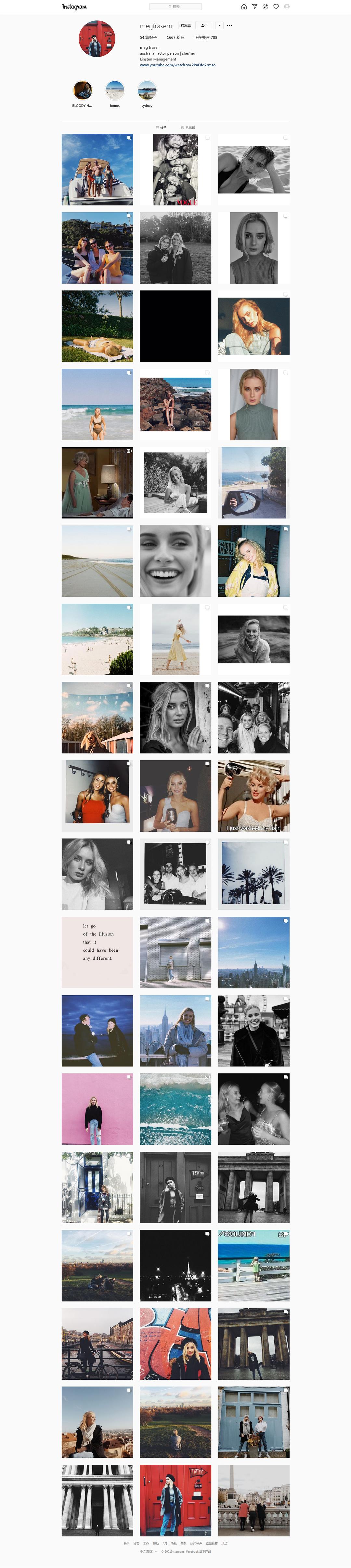The height and width of the screenshot is (1568, 351).
Task: Open the youtube.com link in bio
Action: pyautogui.click(x=178, y=65)
